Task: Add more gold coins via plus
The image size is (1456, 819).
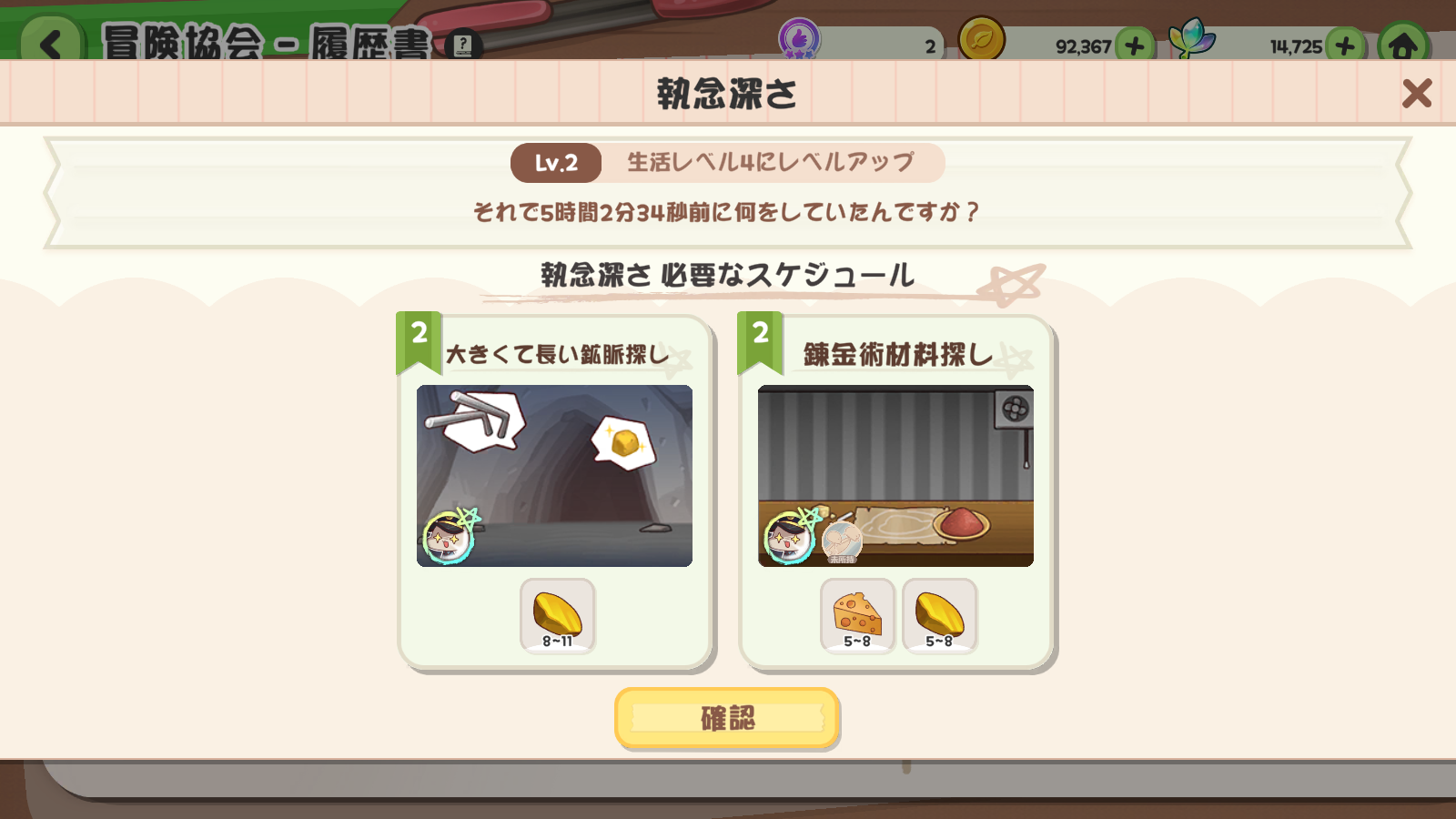Action: coord(1134,45)
